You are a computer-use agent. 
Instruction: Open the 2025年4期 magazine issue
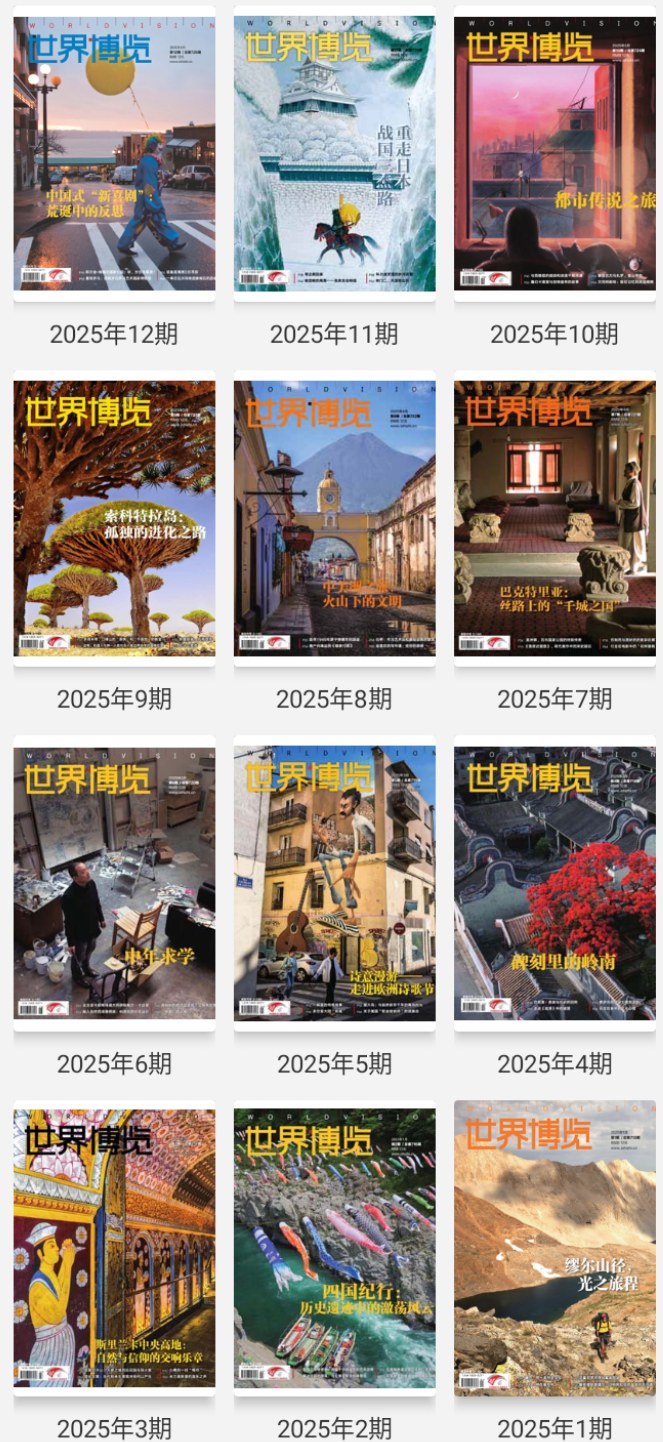(555, 883)
